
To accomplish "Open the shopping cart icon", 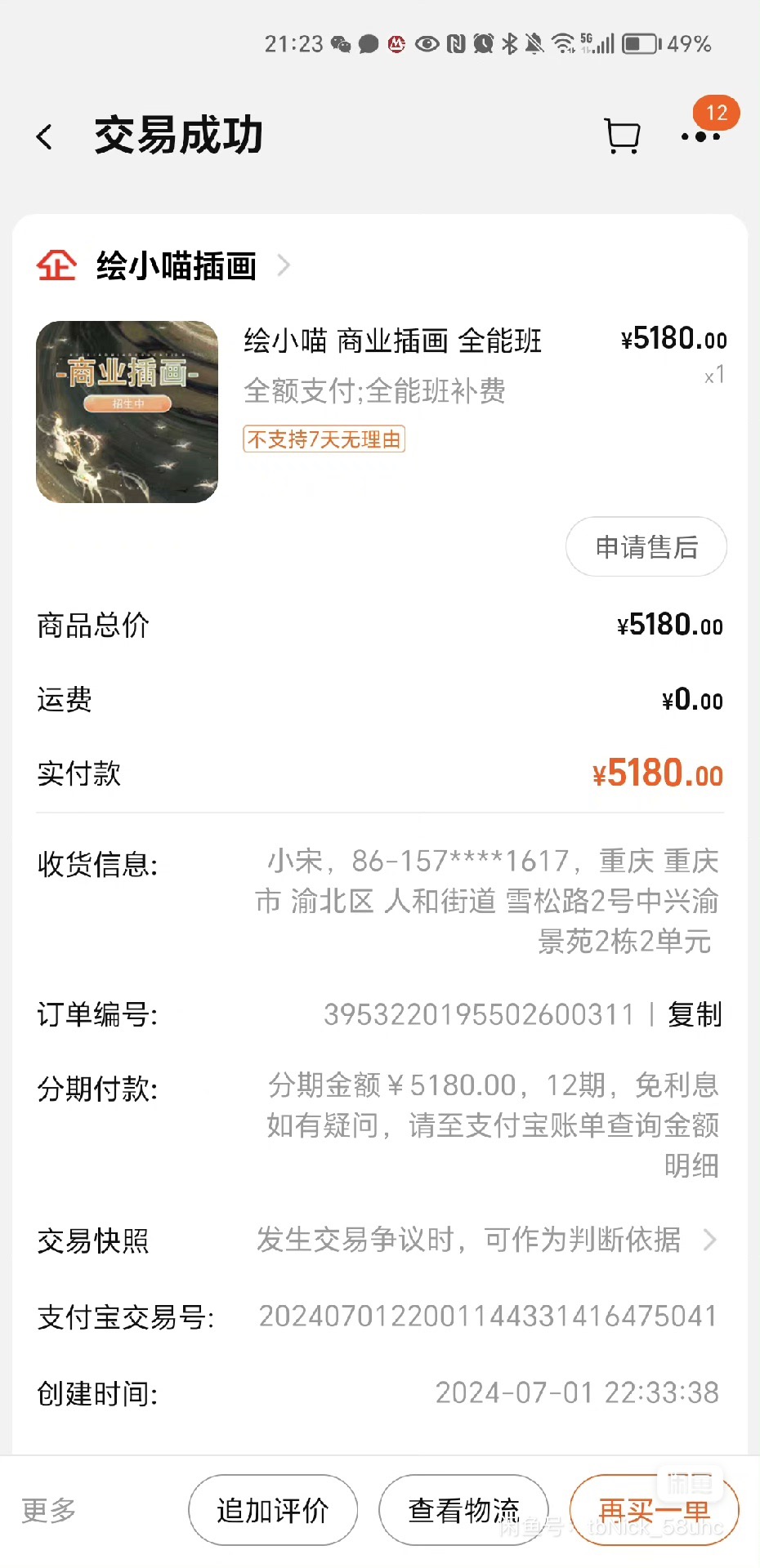I will click(x=622, y=136).
